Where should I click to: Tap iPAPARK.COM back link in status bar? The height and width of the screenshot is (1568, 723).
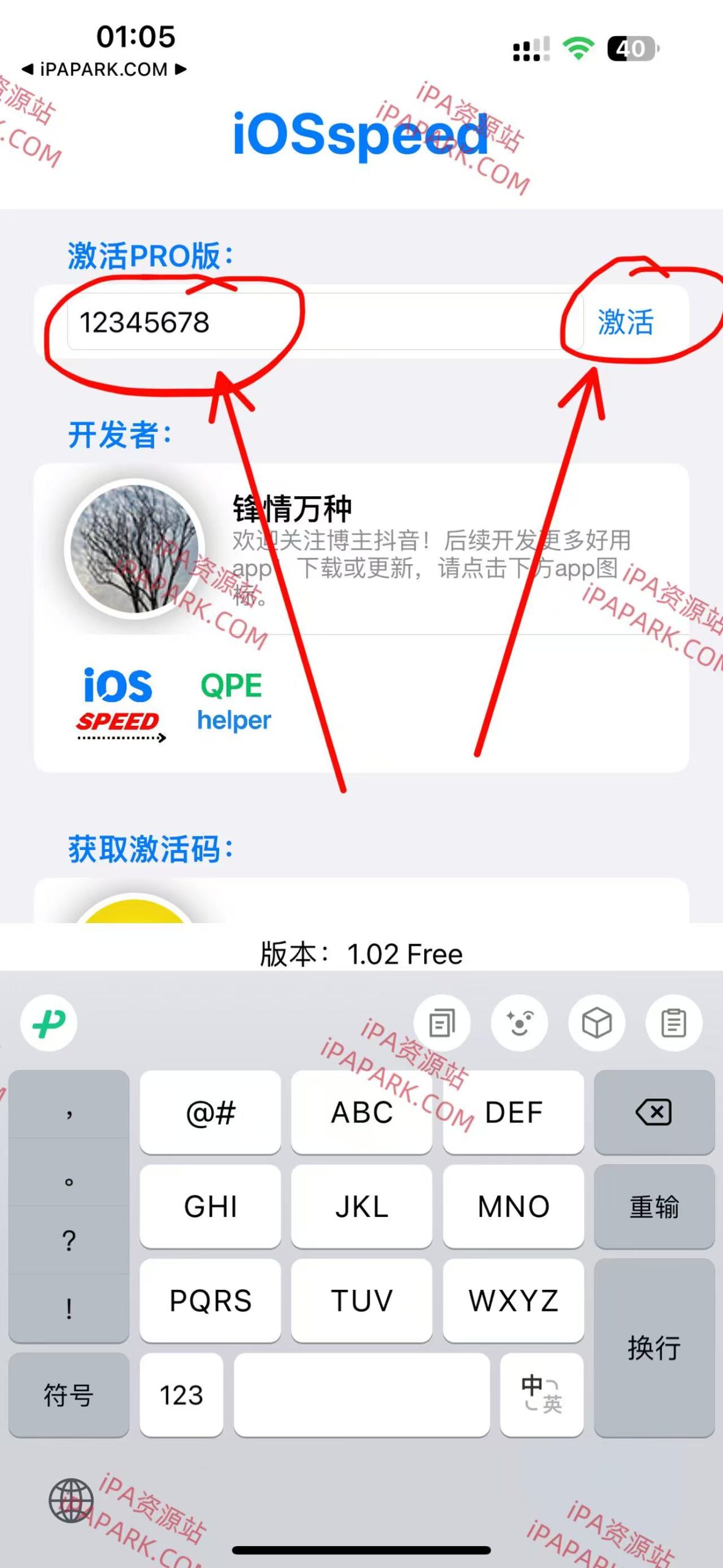pos(104,70)
